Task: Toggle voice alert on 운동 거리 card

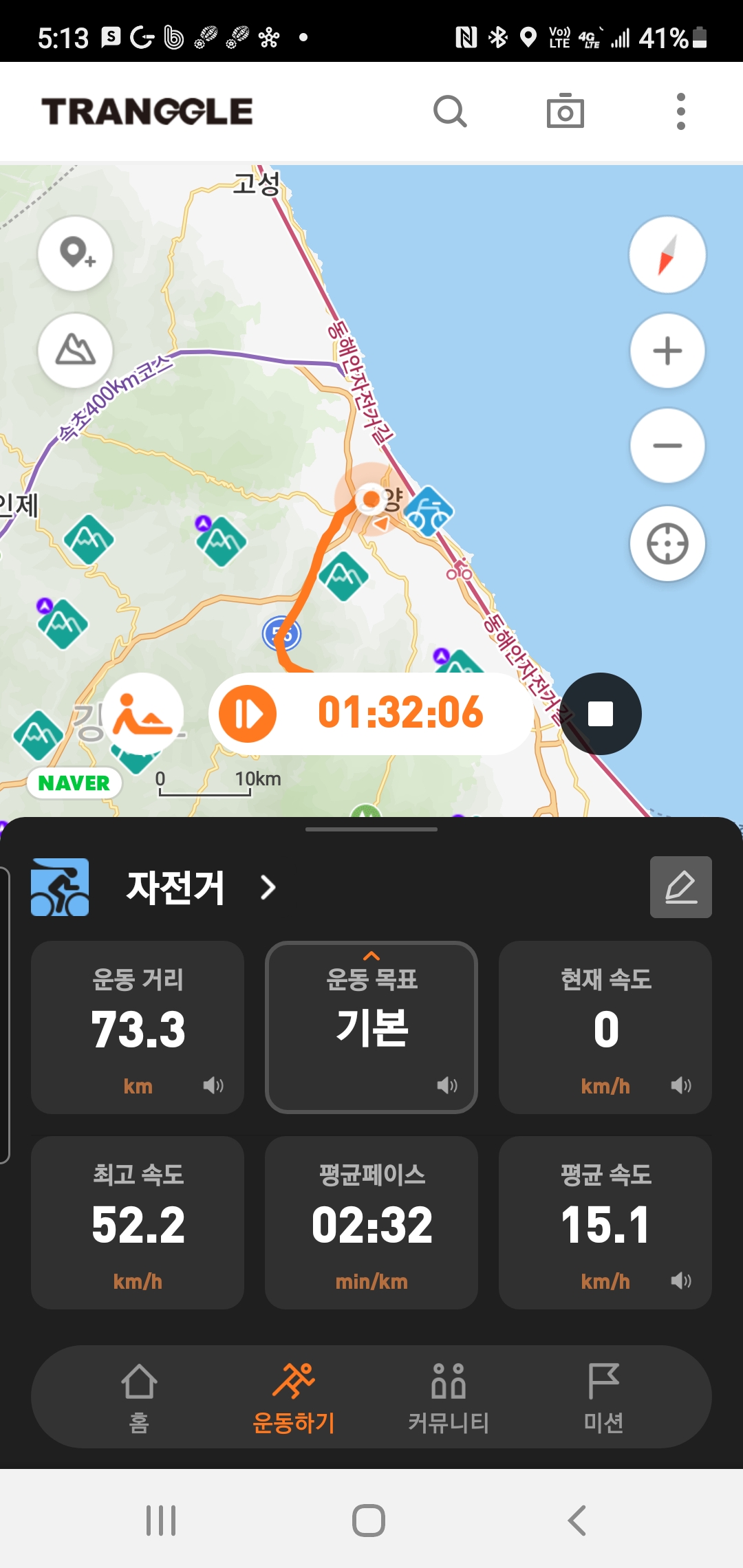Action: pos(213,1086)
